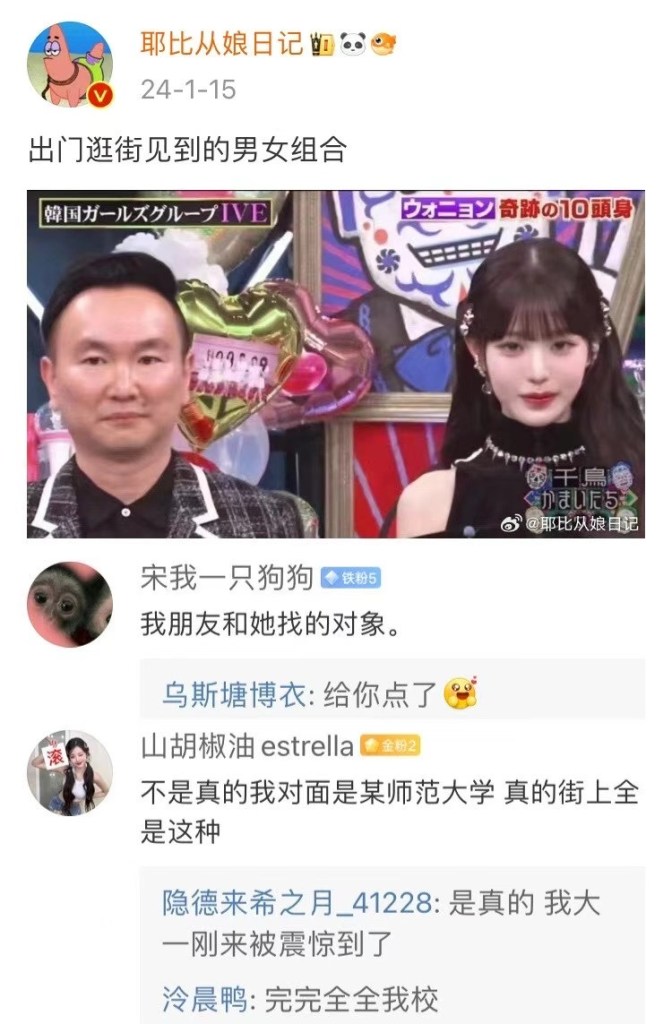672x1024 pixels.
Task: Open the post's photo in full view
Action: pyautogui.click(x=335, y=364)
